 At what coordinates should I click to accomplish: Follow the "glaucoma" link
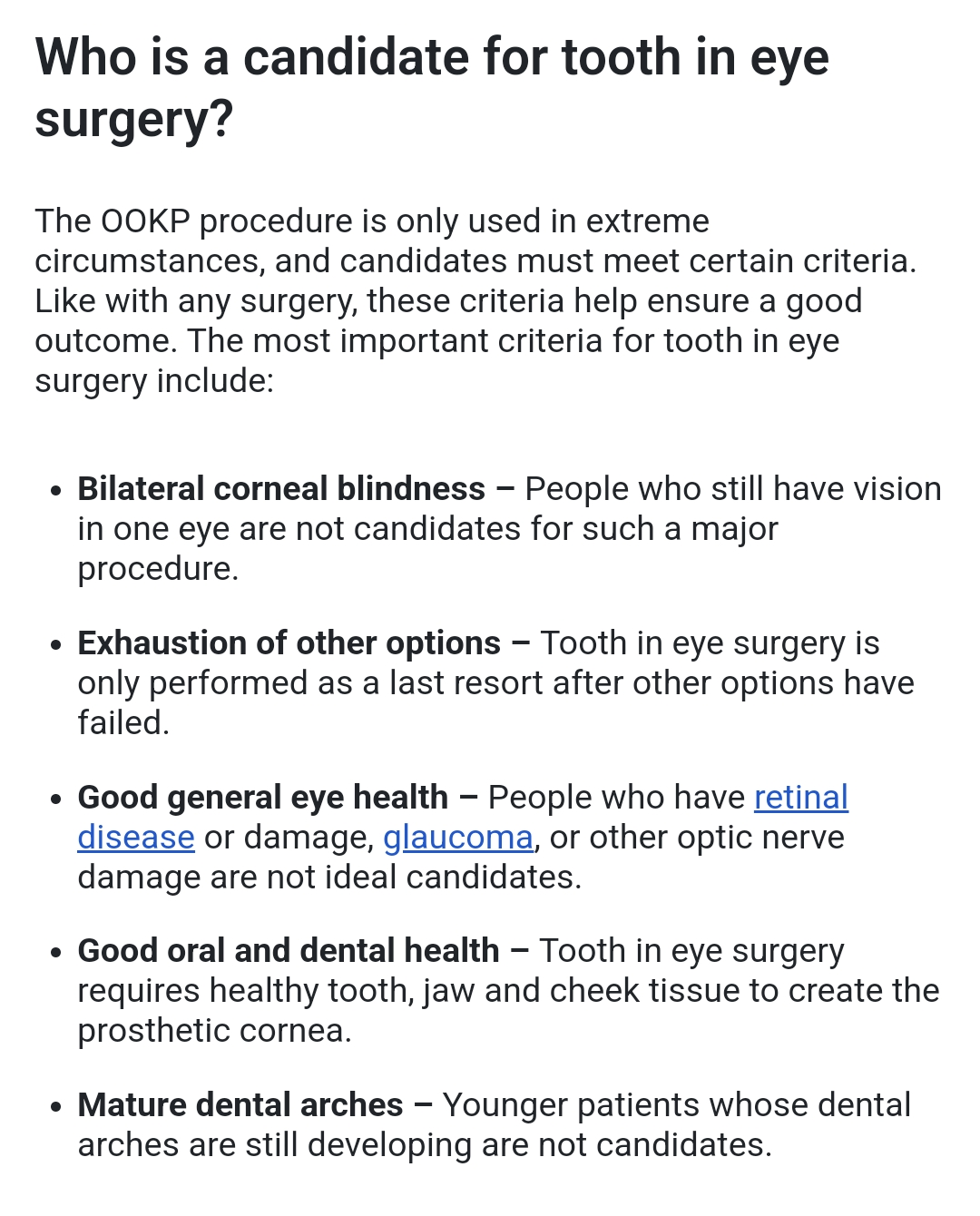click(457, 838)
